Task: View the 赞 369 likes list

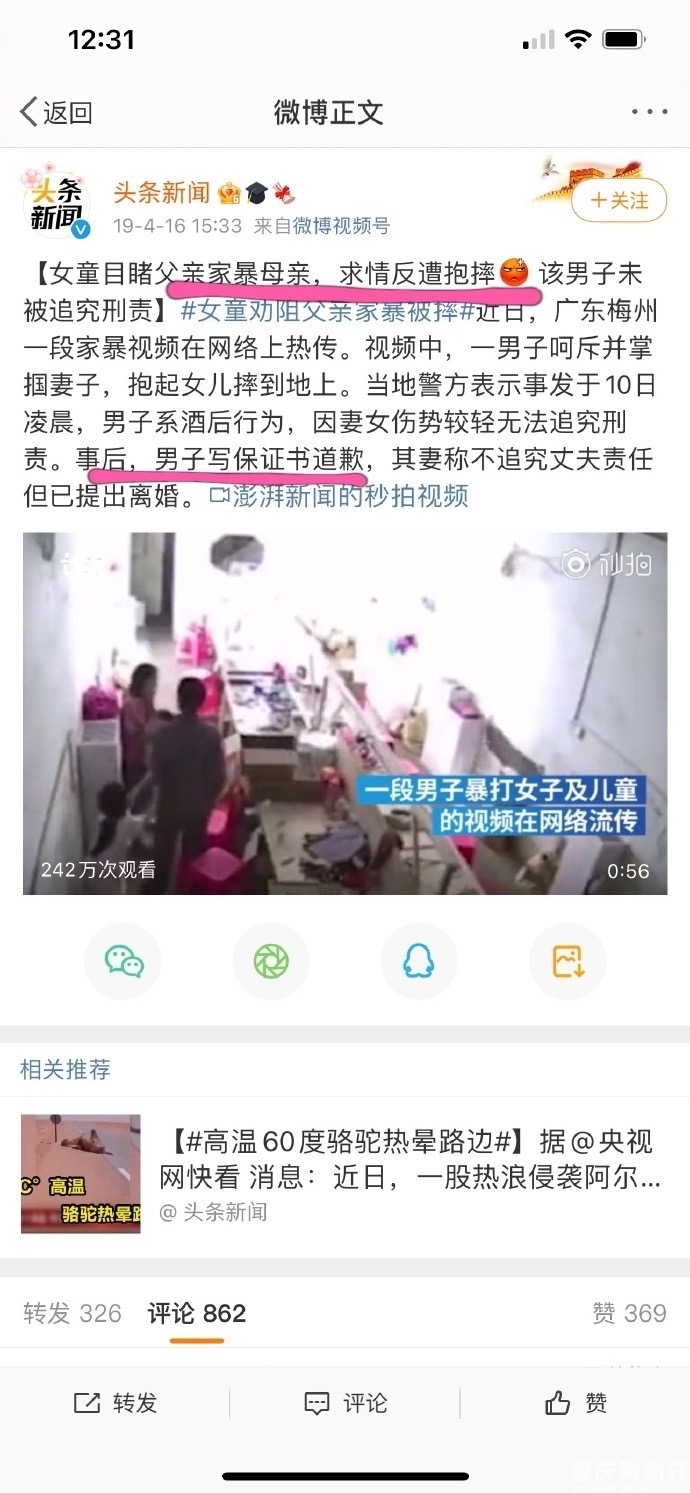Action: [x=629, y=1313]
